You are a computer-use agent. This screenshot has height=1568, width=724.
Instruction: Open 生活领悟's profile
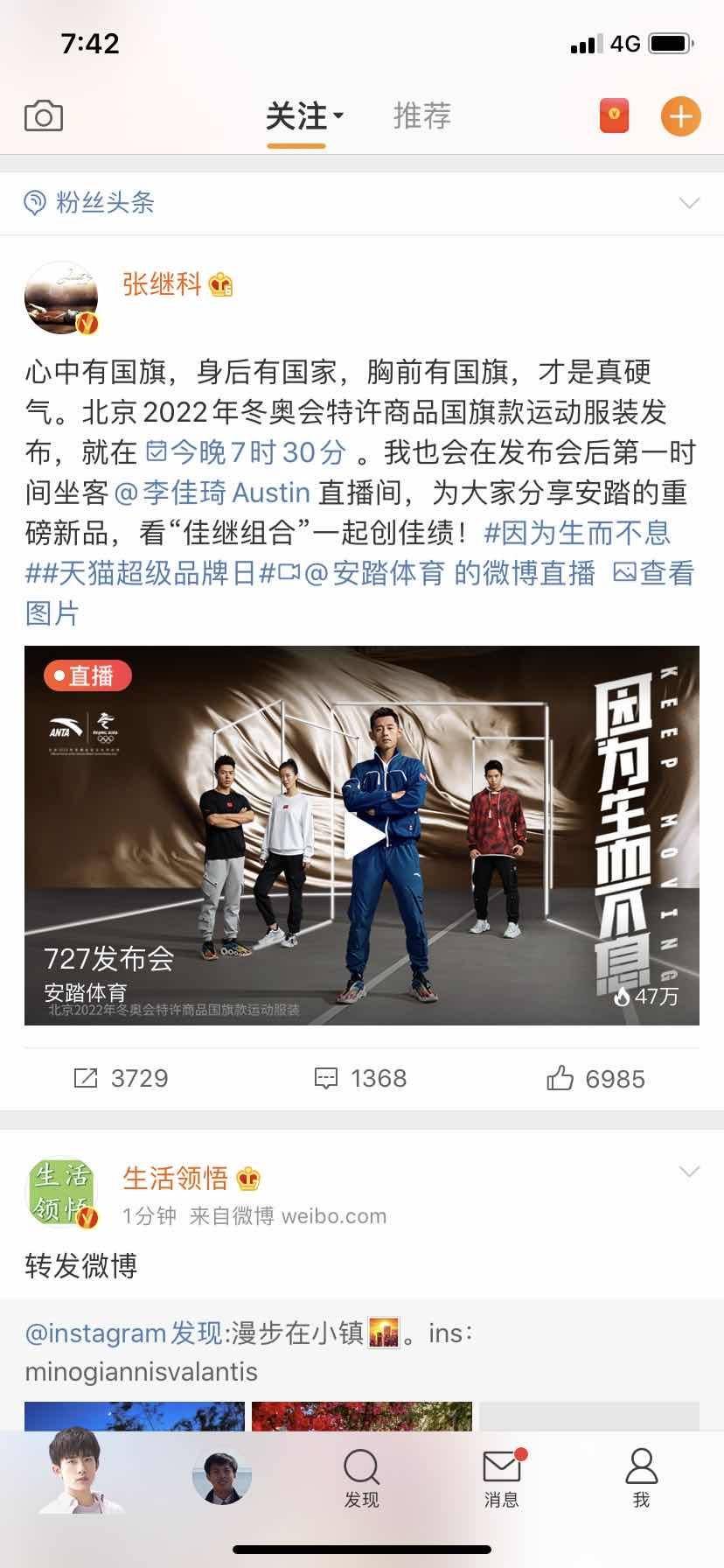click(175, 1179)
